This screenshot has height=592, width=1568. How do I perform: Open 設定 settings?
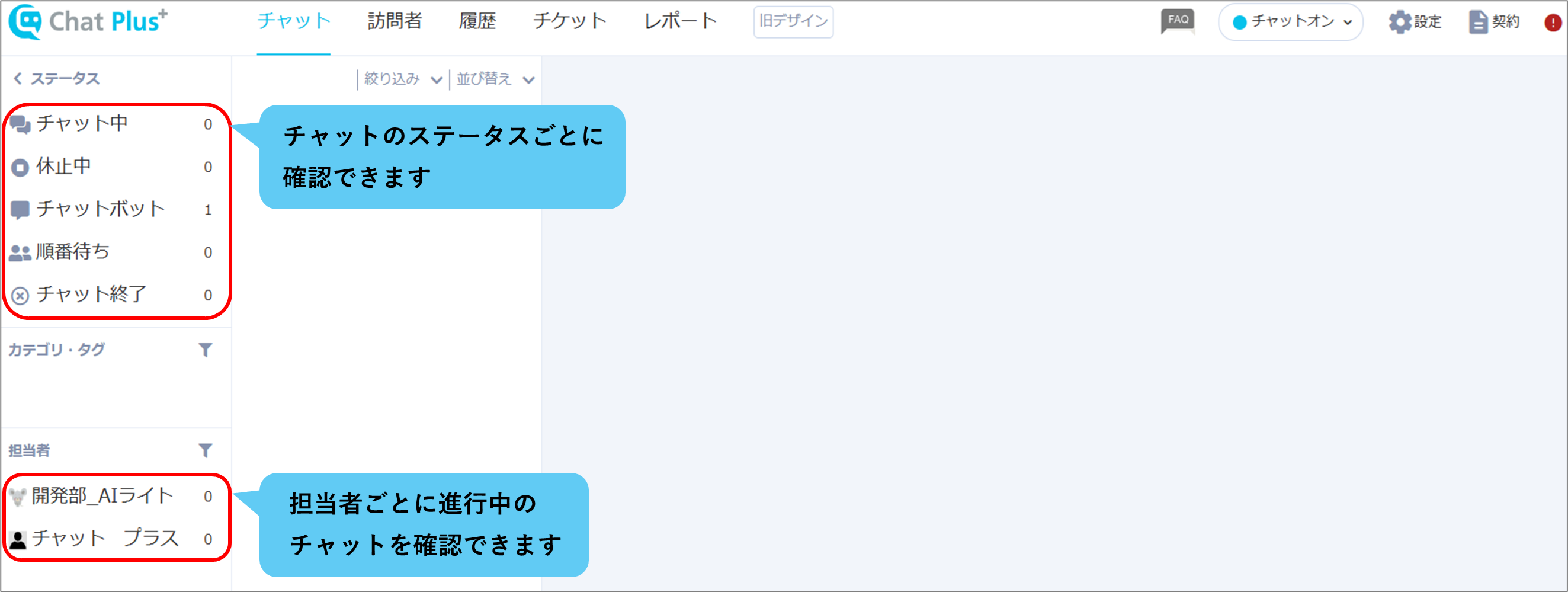1415,23
